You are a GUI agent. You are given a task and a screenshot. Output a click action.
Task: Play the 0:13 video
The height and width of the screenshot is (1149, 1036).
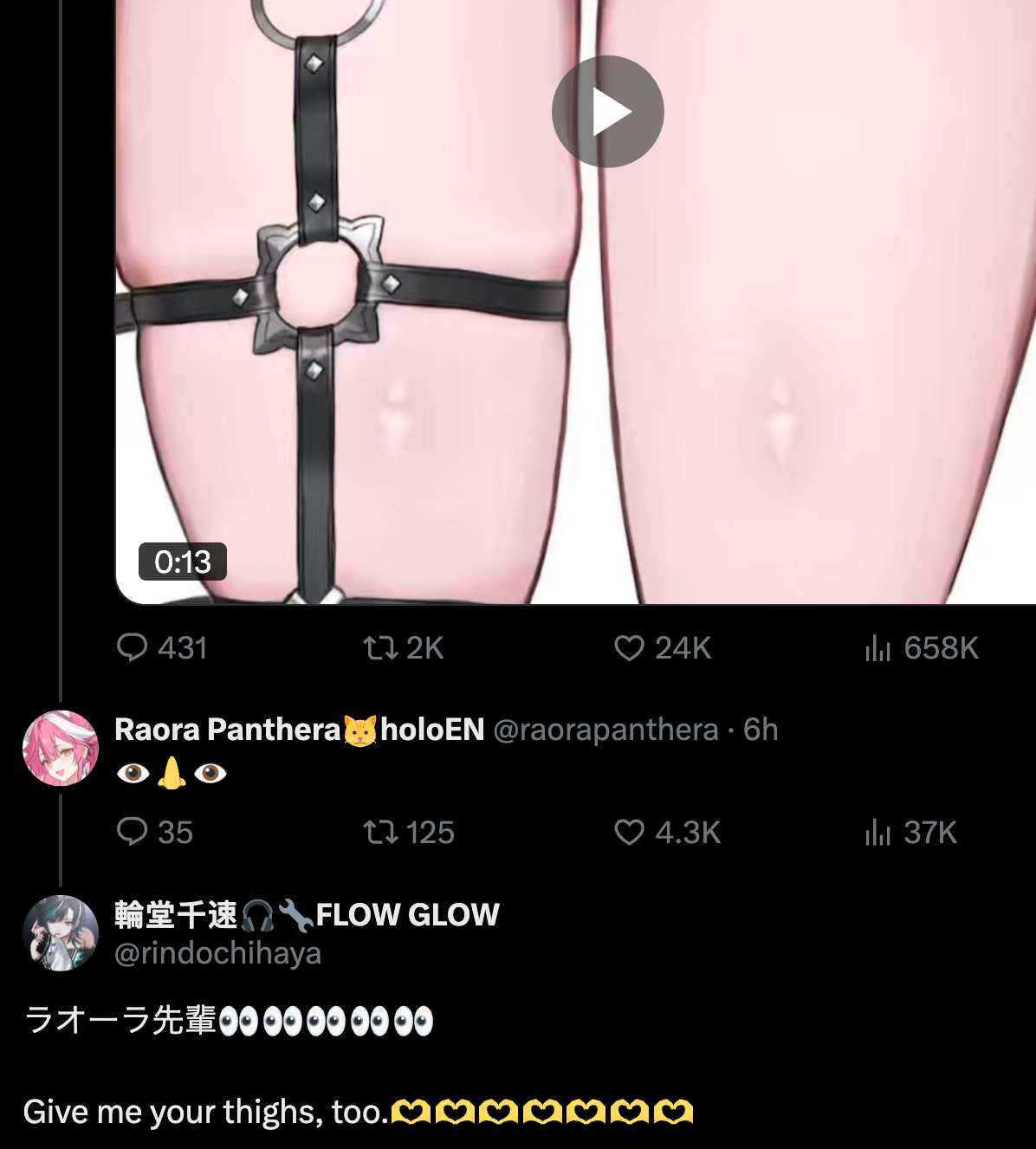[x=607, y=112]
